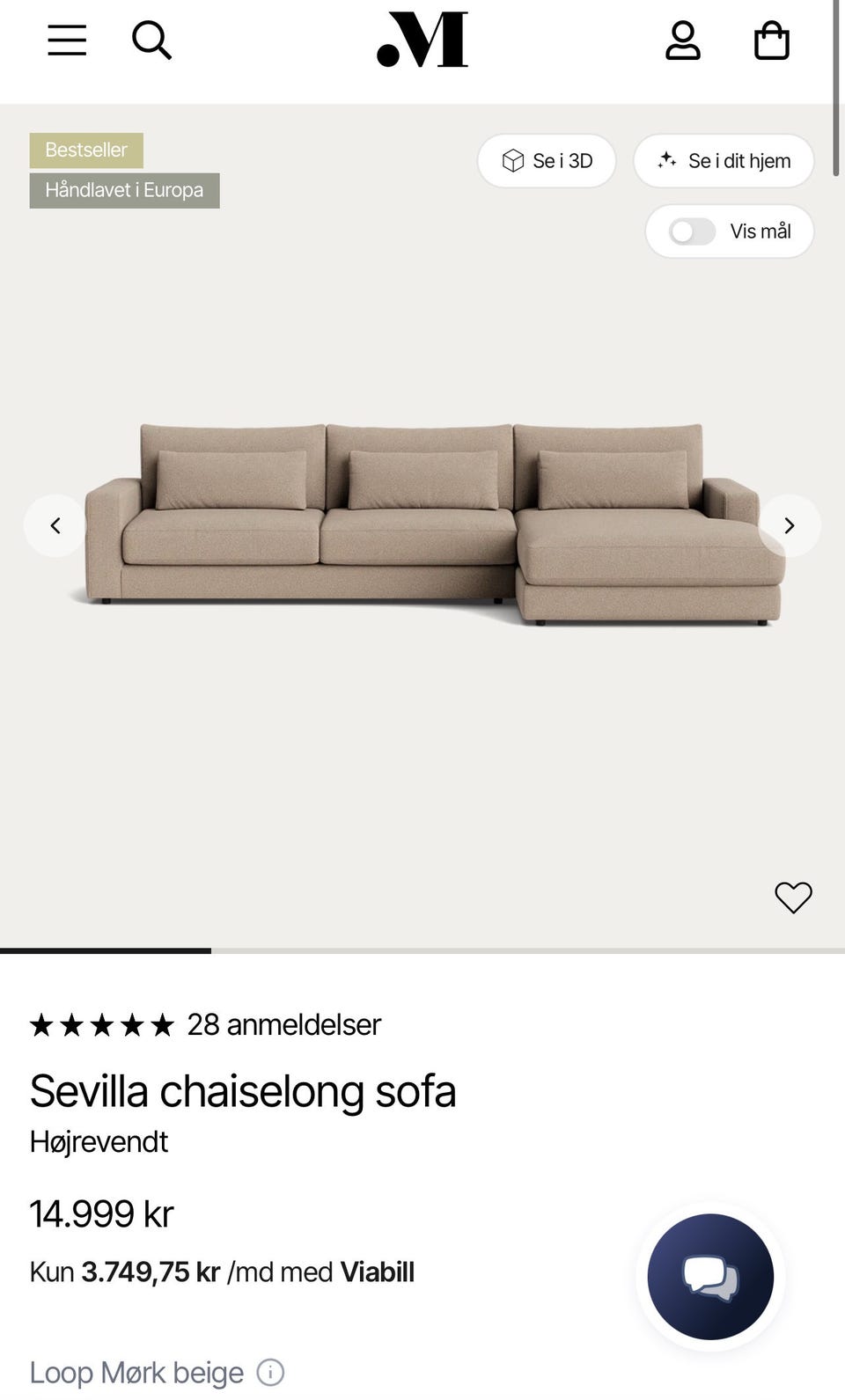Open the 28 anmeldelser reviews
The image size is (845, 1400).
283,1025
